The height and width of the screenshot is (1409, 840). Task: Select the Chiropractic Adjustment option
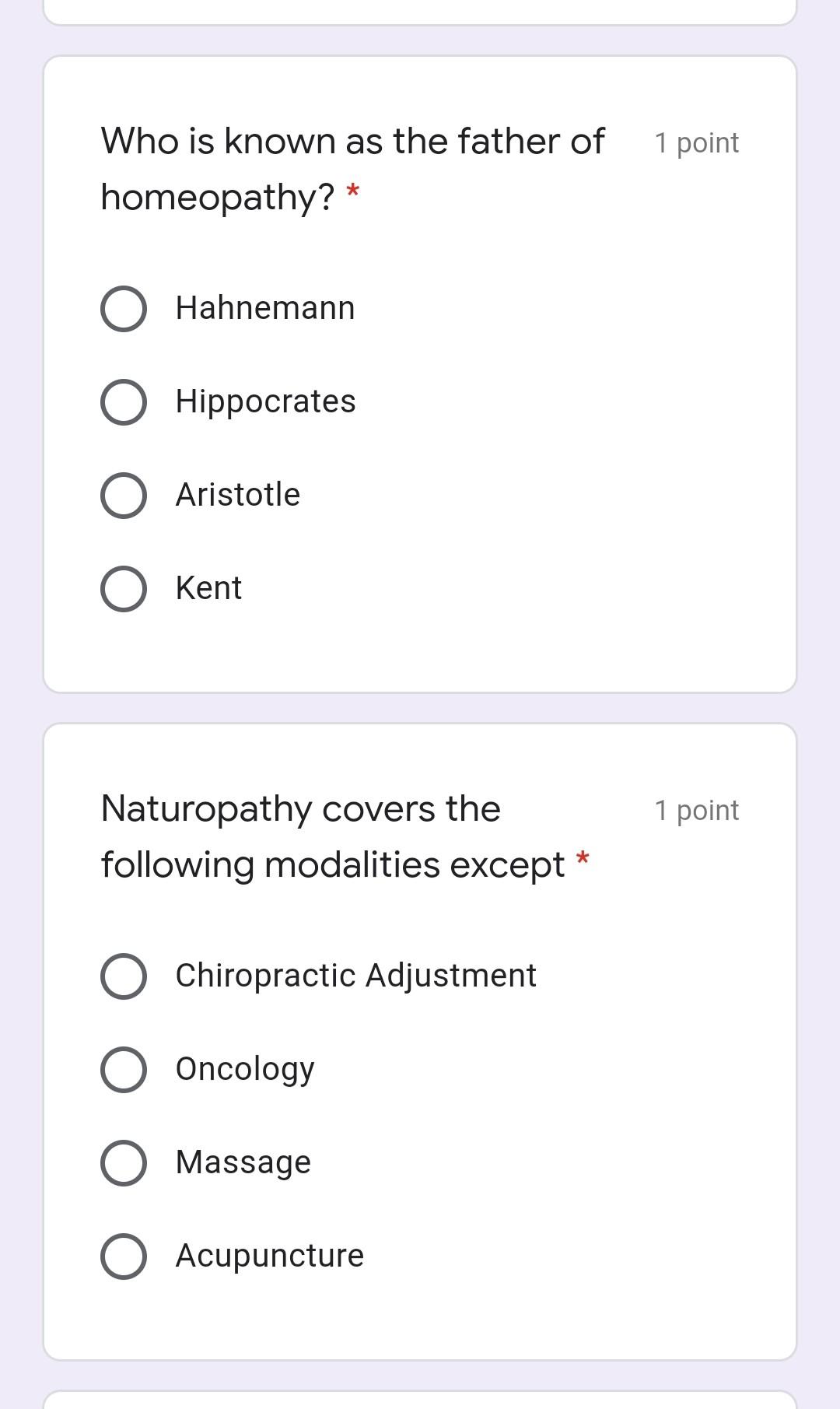[123, 976]
